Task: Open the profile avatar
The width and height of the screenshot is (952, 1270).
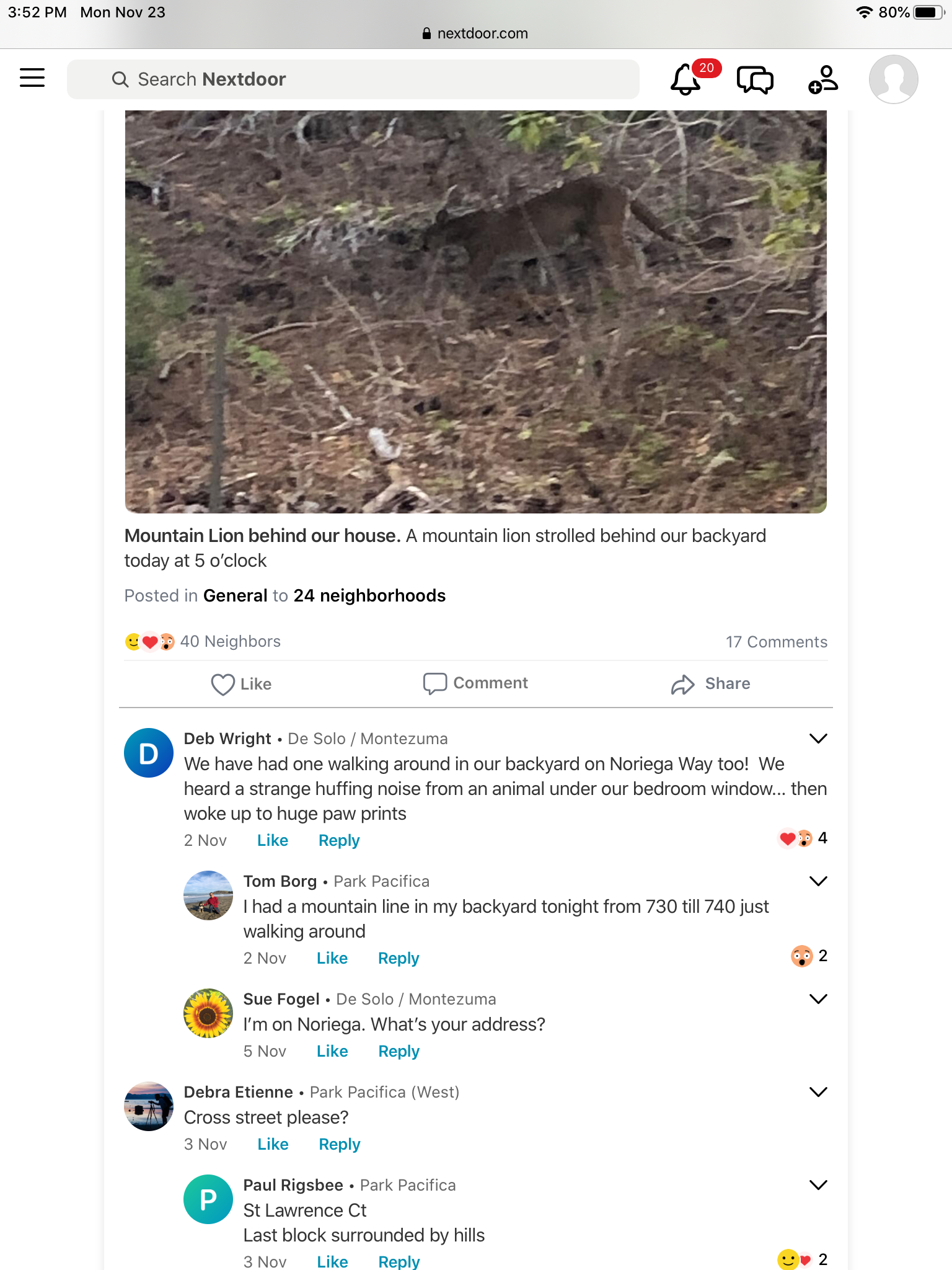Action: pyautogui.click(x=893, y=79)
